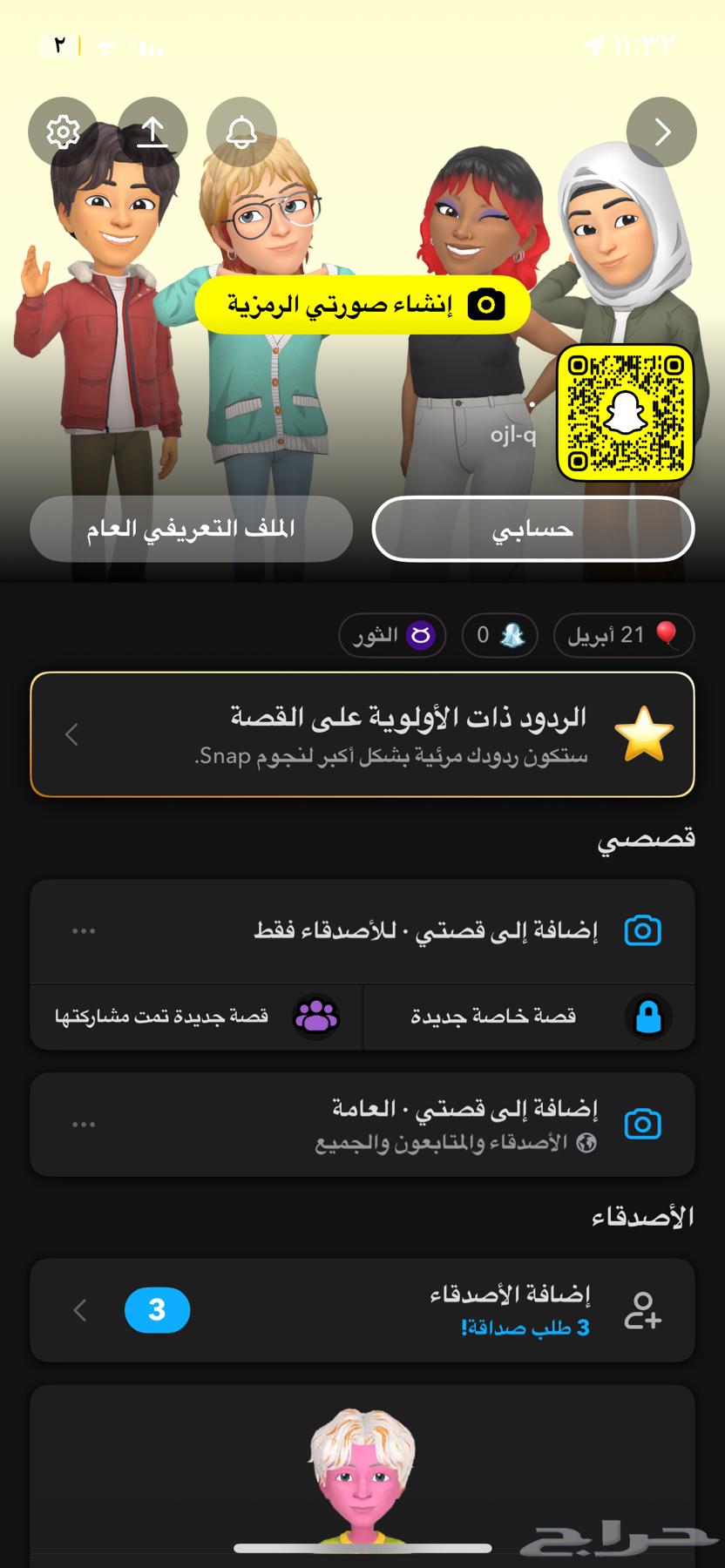725x1568 pixels.
Task: Open the three-dots menu on قصتي العامة
Action: [83, 1123]
